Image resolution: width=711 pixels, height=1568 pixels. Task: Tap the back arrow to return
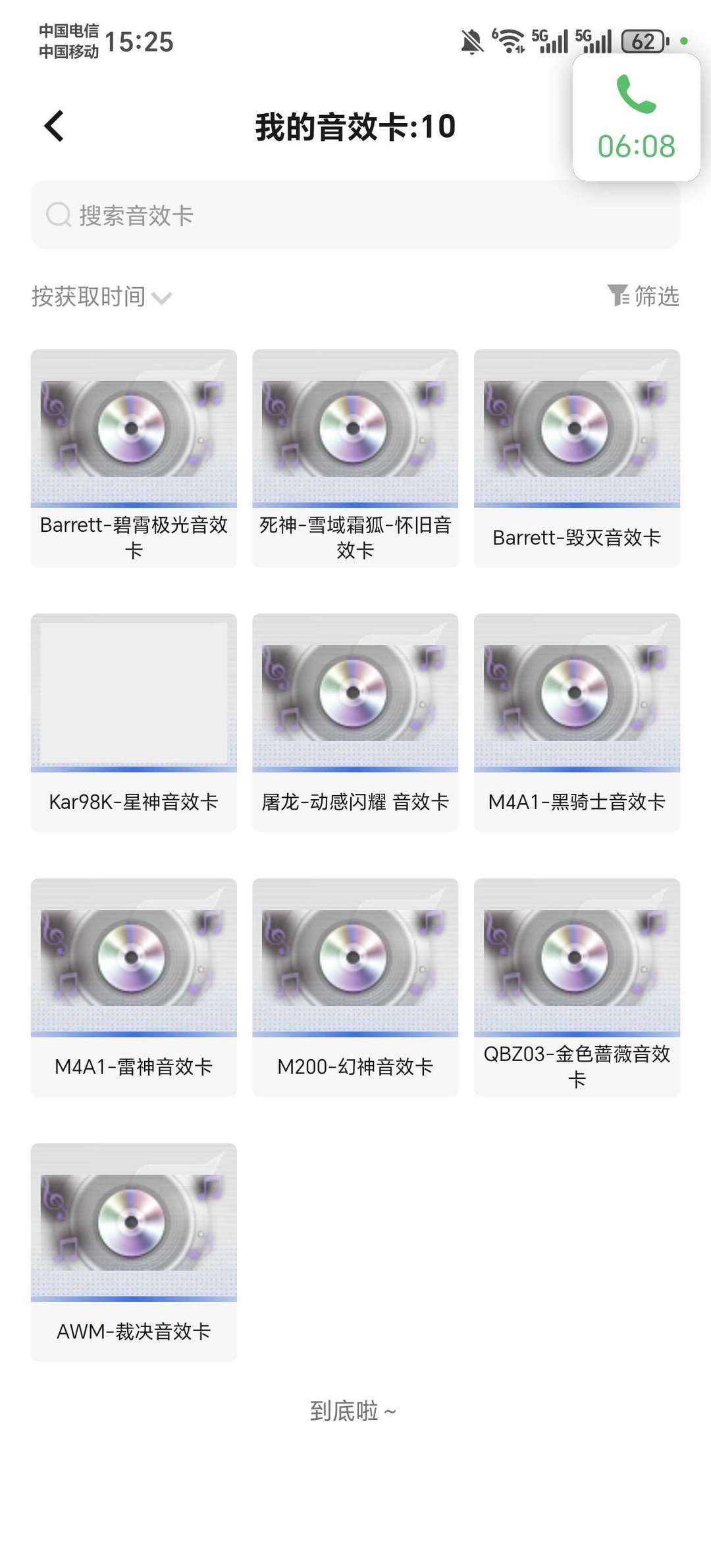53,125
